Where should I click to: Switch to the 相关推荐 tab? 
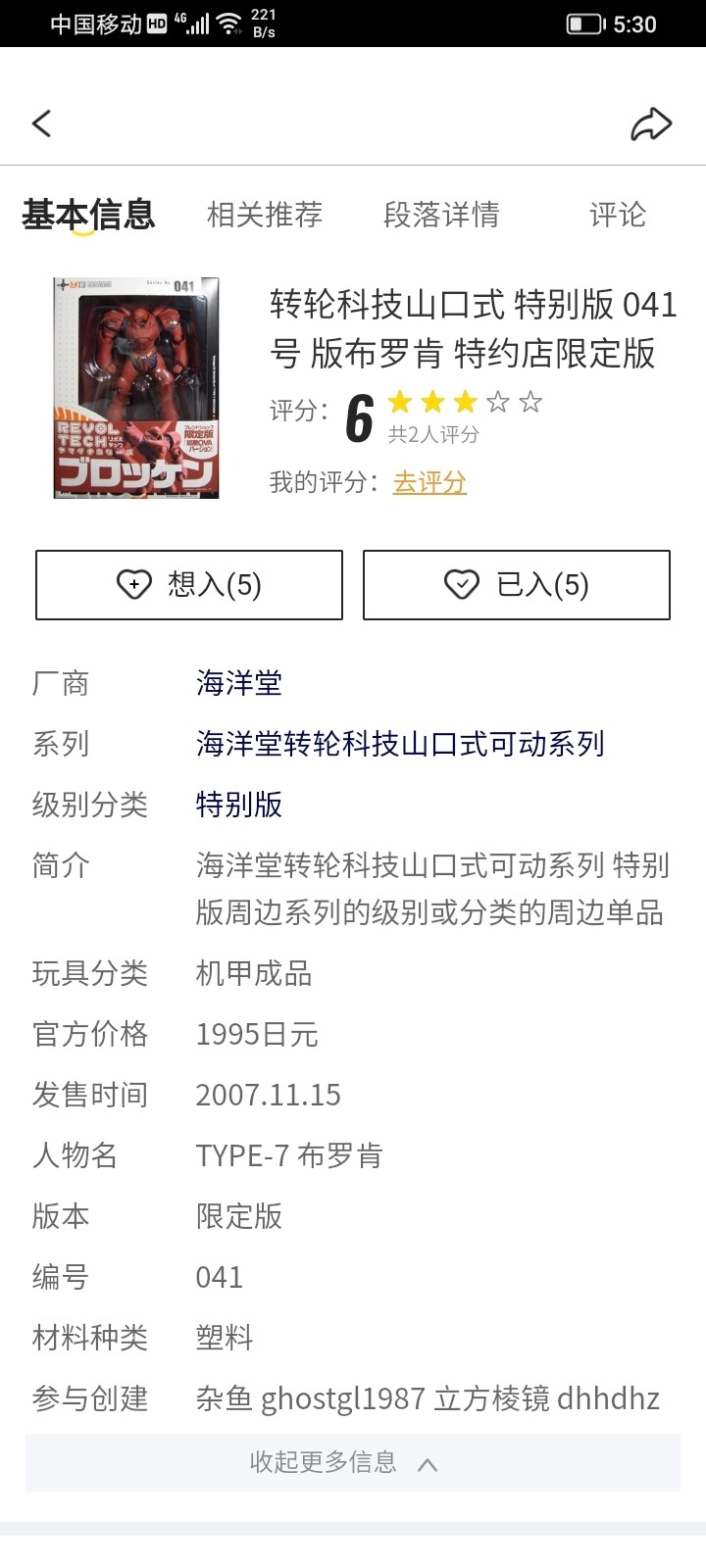(x=265, y=215)
